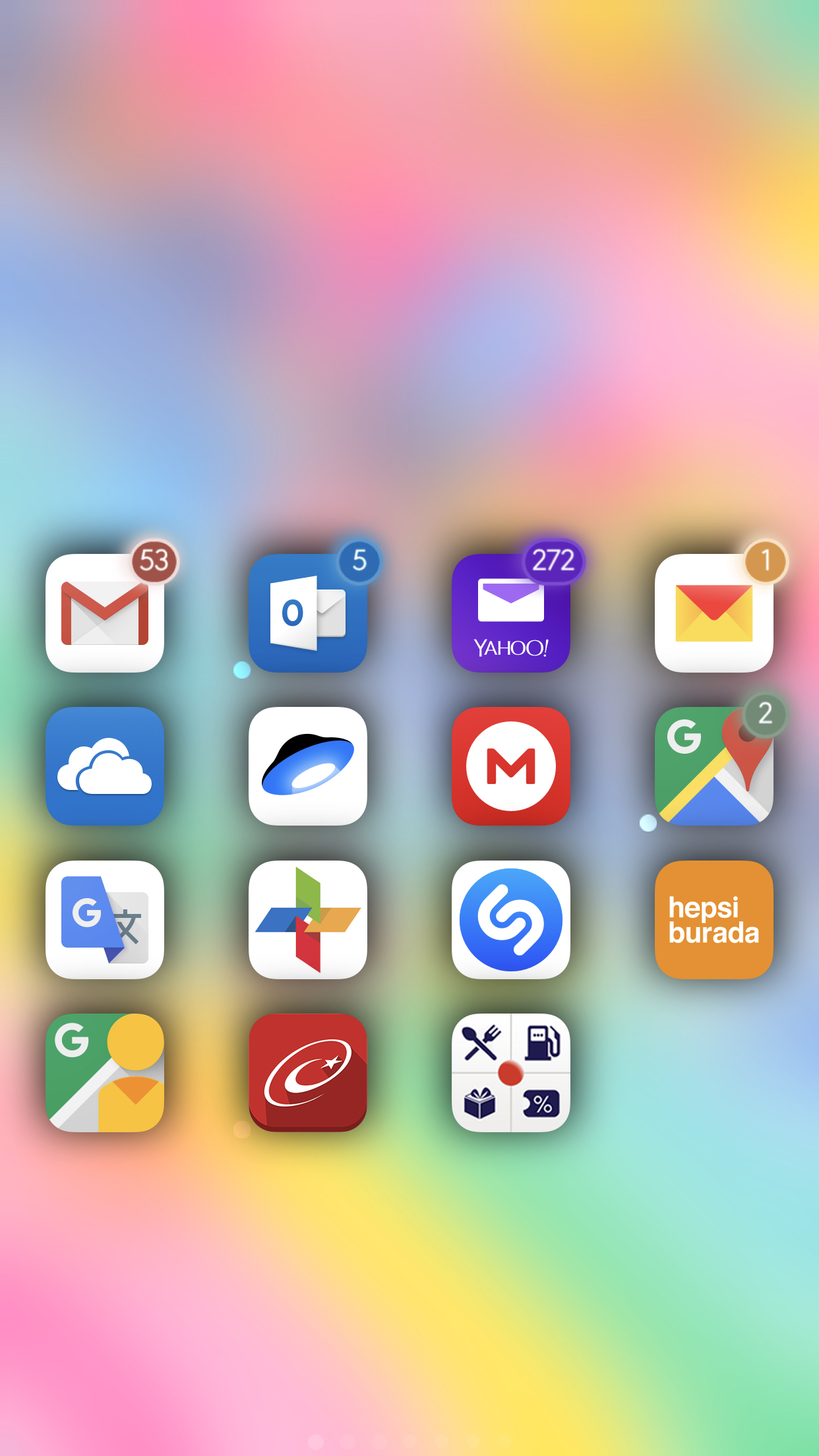Open the yellow envelope mail app
The height and width of the screenshot is (1456, 819).
coord(714,613)
